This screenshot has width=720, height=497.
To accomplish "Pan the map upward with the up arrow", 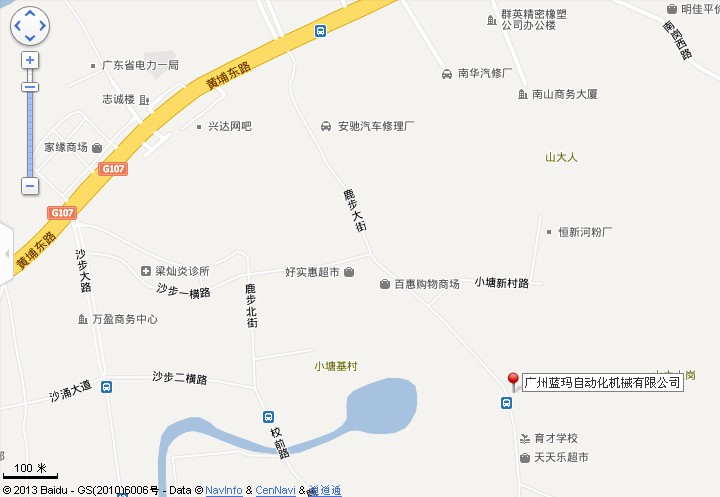I will click(29, 13).
